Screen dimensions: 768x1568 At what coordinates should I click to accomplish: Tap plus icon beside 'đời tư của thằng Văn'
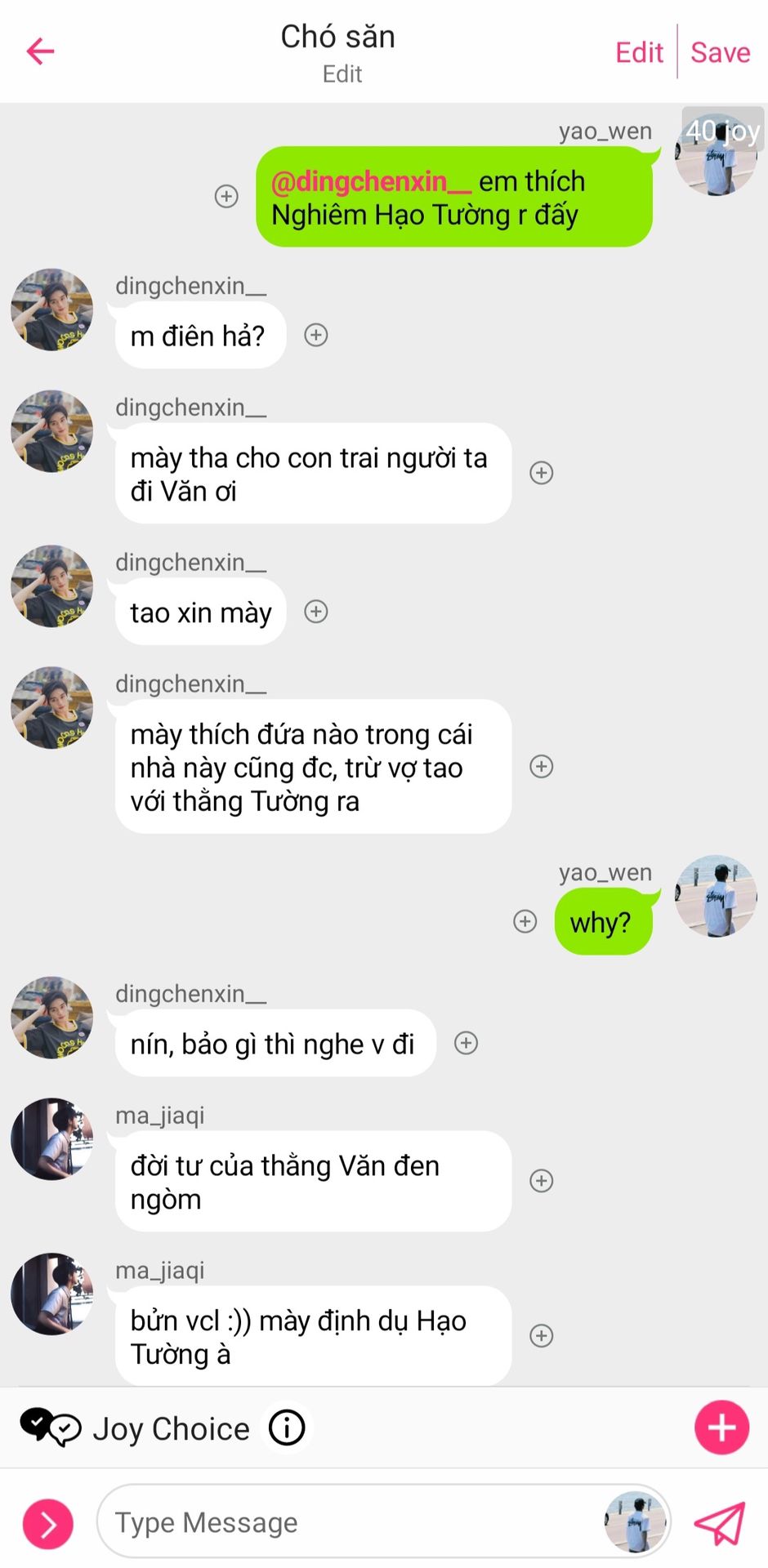click(542, 1181)
